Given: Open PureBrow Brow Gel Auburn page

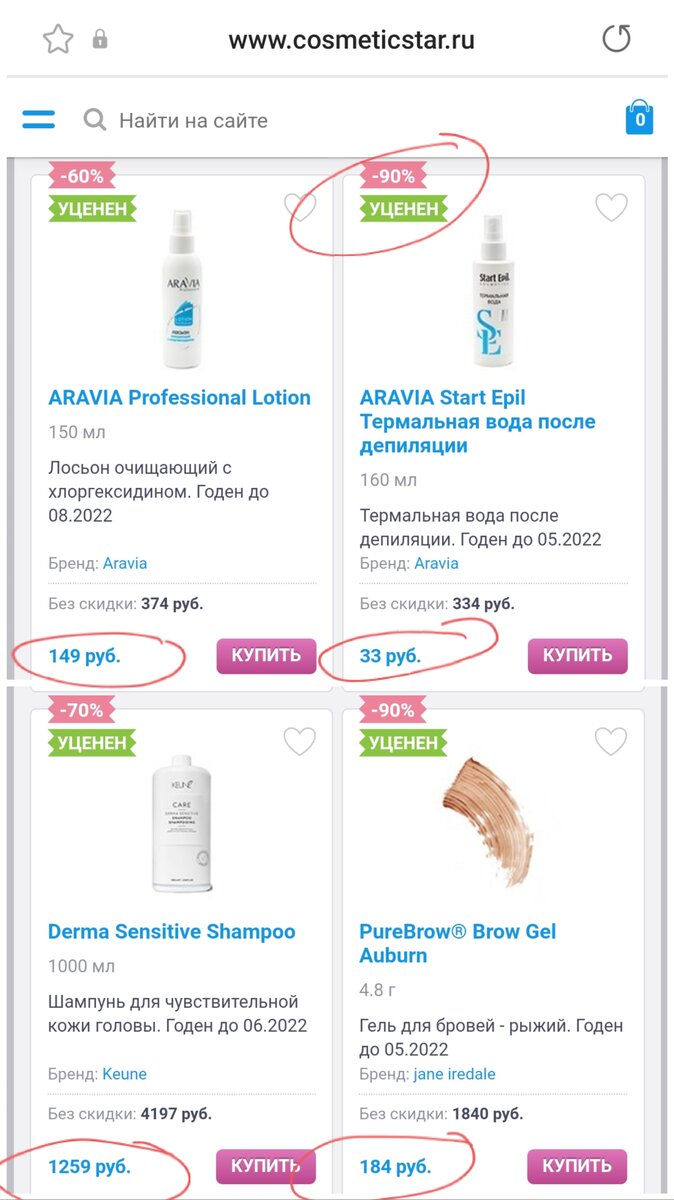Looking at the screenshot, I should (x=458, y=943).
